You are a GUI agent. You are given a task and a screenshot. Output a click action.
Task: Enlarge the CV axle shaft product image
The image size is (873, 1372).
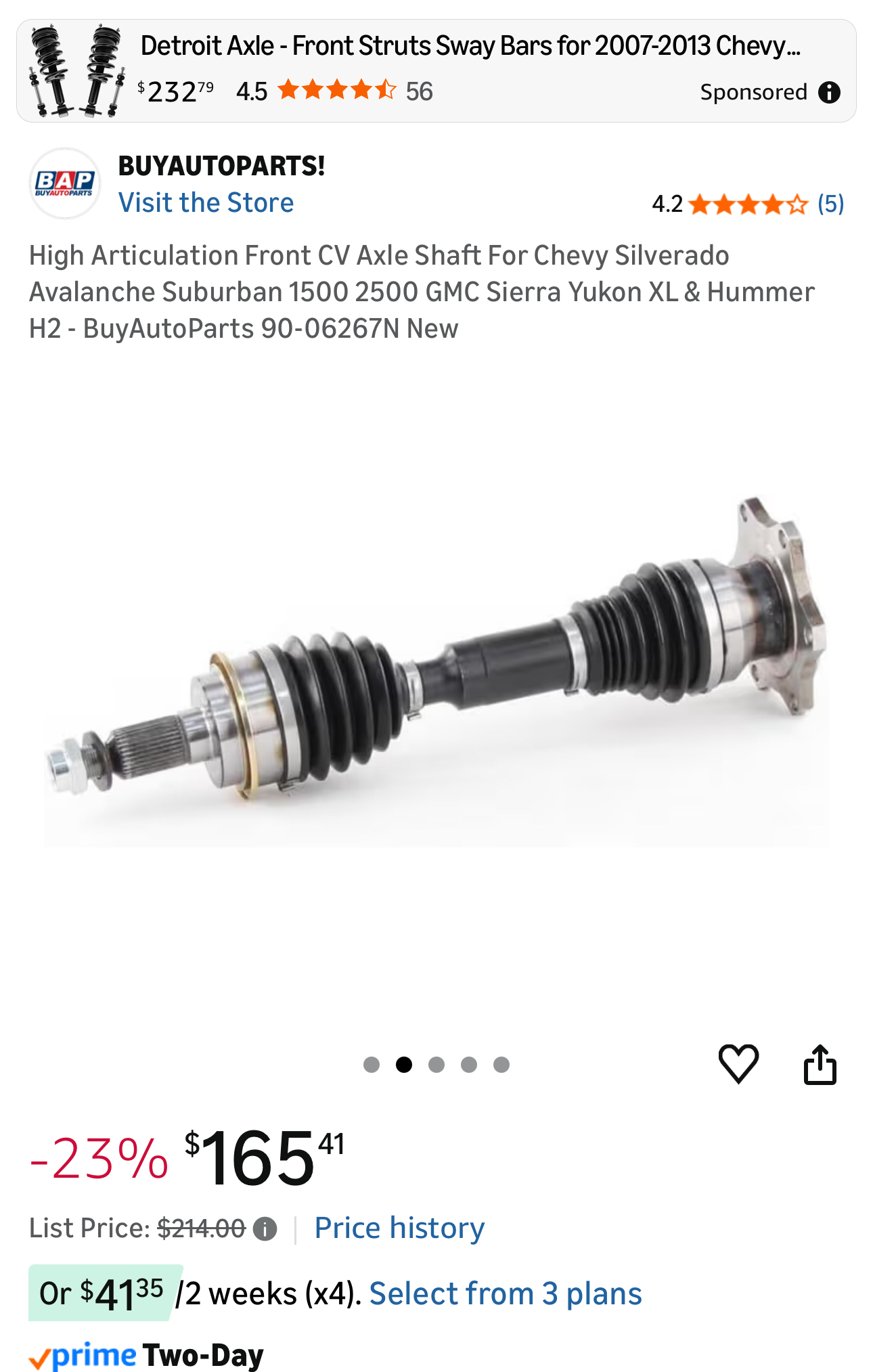(x=436, y=670)
